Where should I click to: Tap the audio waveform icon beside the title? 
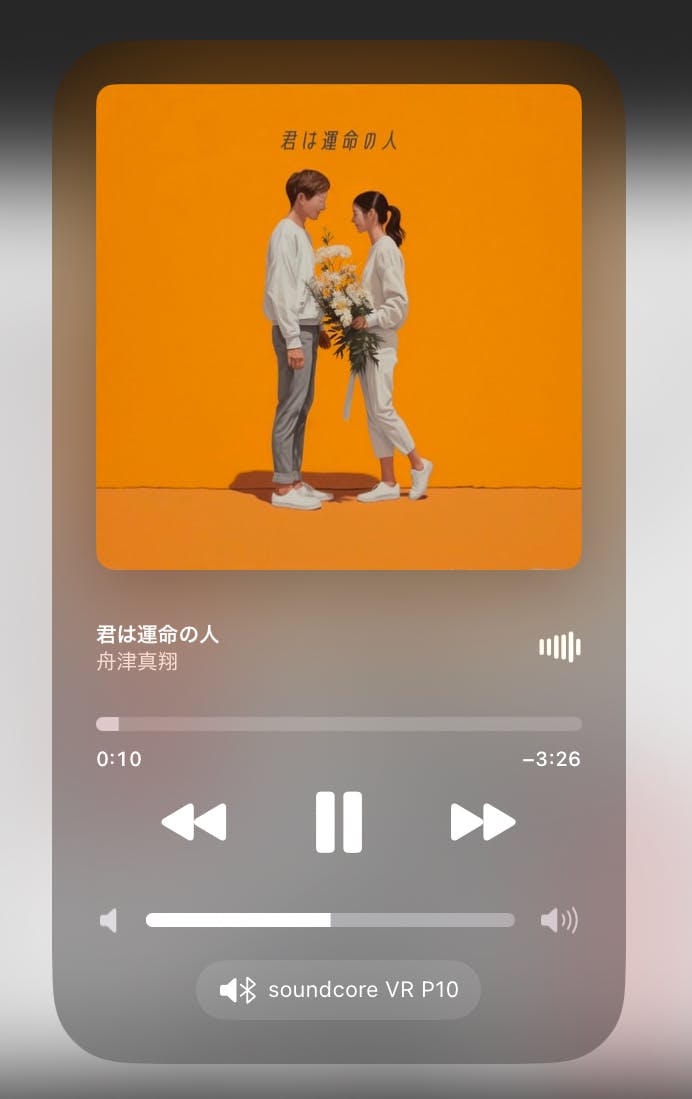[x=560, y=647]
